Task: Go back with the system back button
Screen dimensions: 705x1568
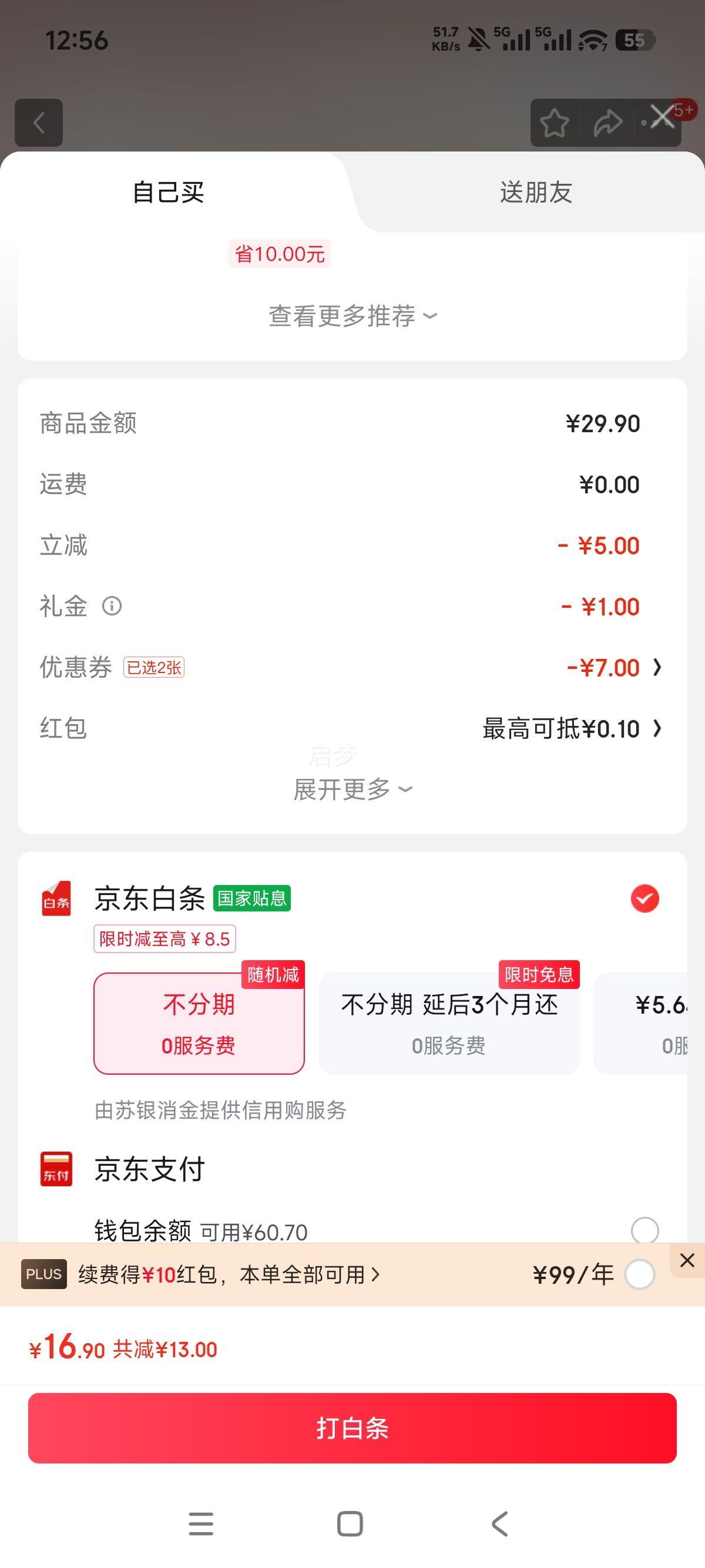Action: 499,1523
